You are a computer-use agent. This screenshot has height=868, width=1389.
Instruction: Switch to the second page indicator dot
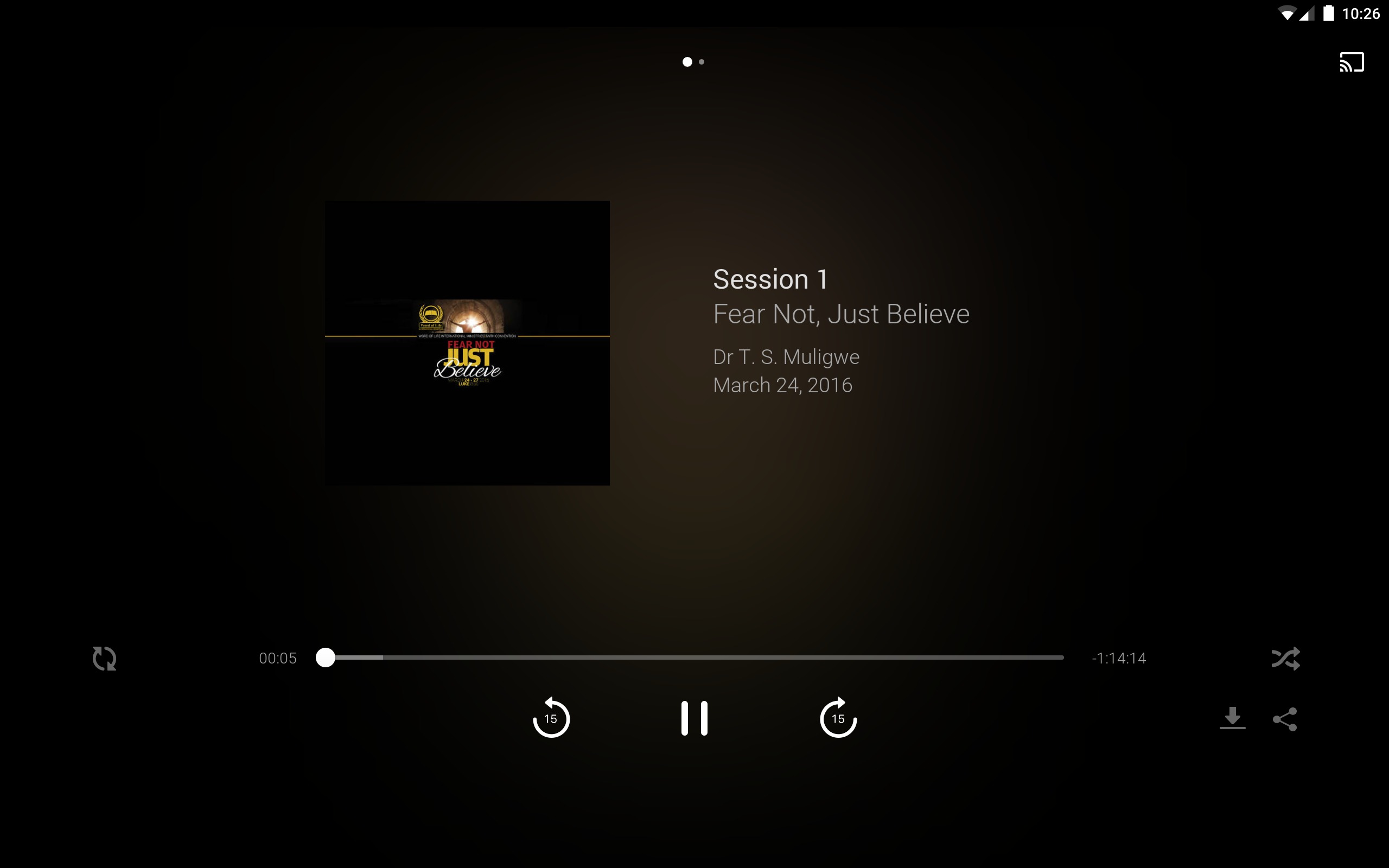pos(702,62)
